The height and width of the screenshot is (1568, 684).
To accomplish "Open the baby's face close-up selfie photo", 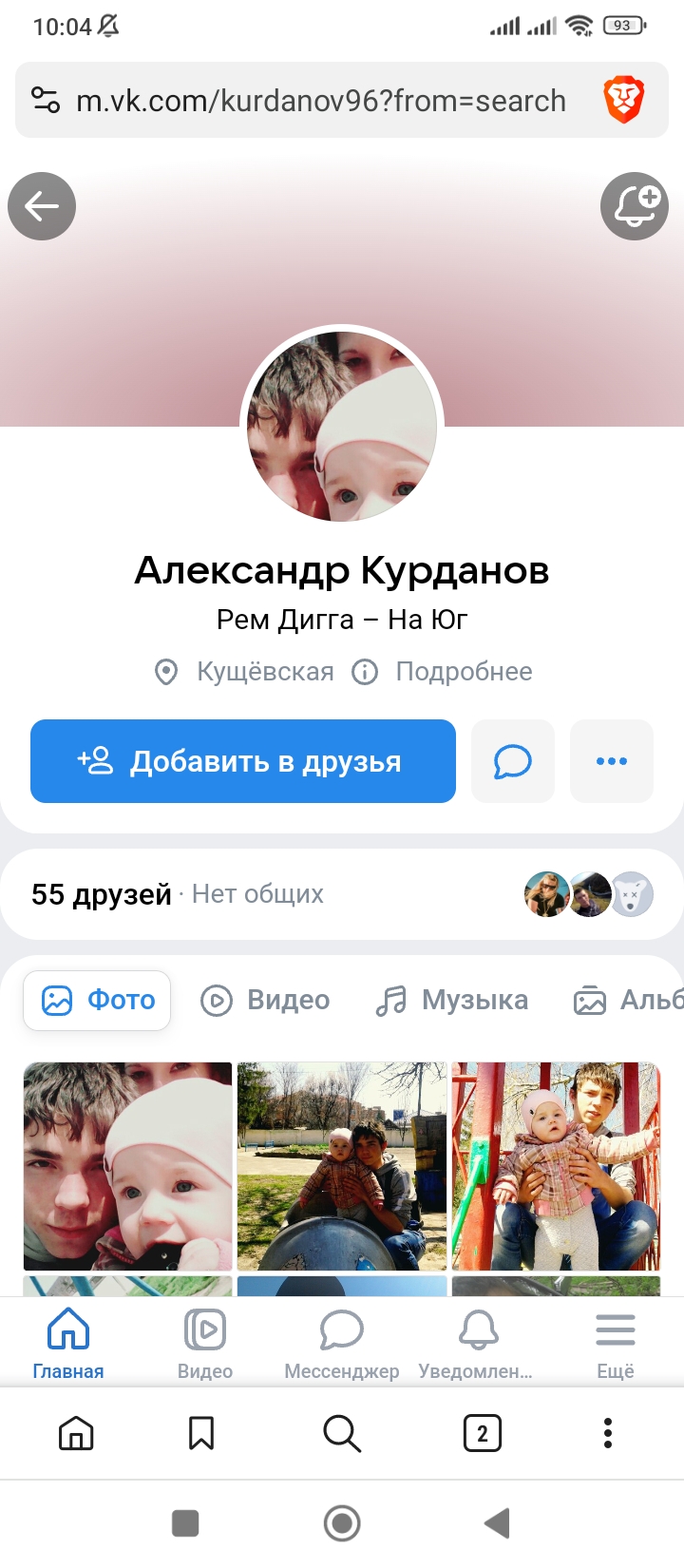I will [128, 1166].
